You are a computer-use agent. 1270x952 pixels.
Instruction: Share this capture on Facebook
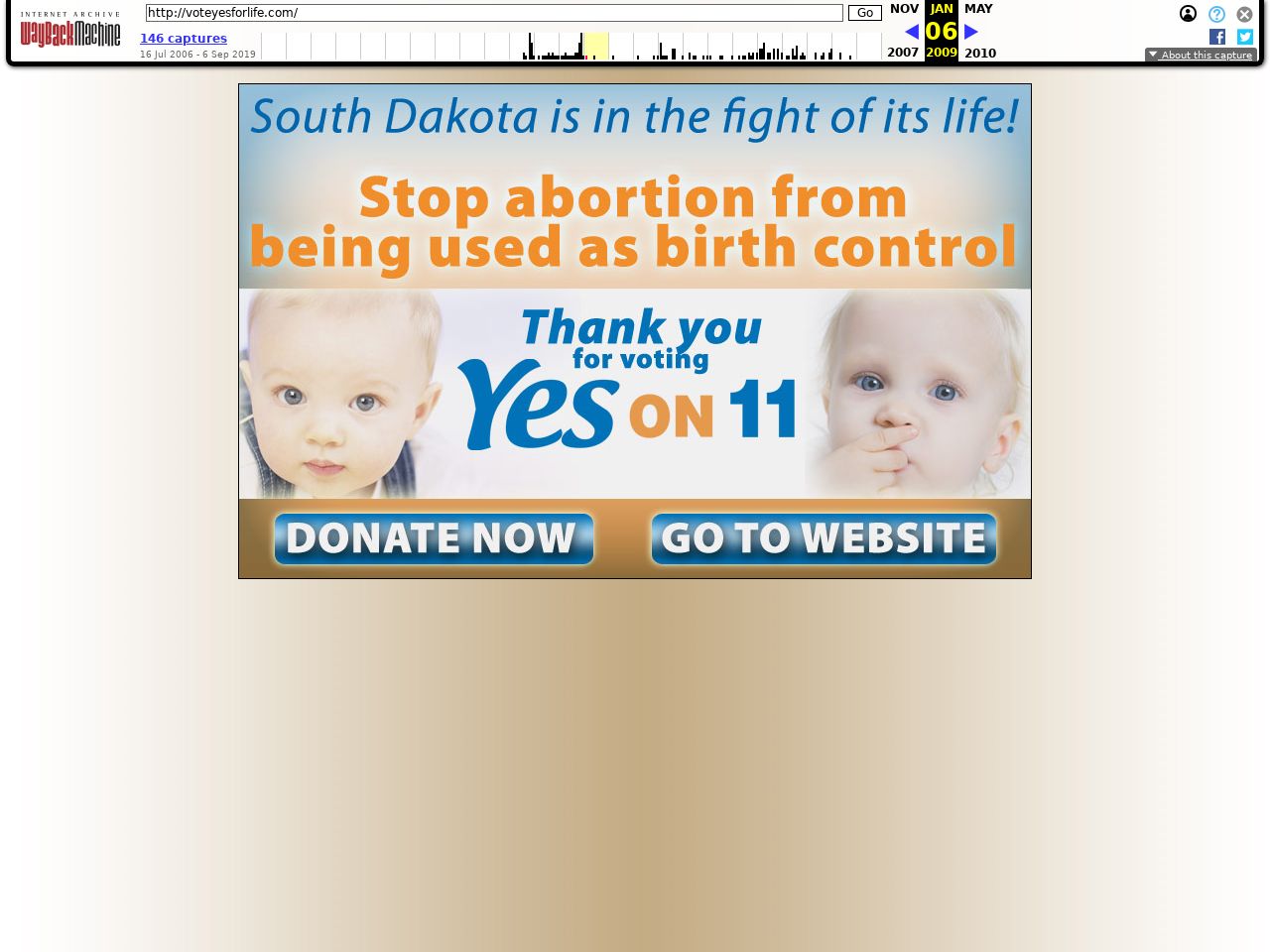coord(1217,37)
